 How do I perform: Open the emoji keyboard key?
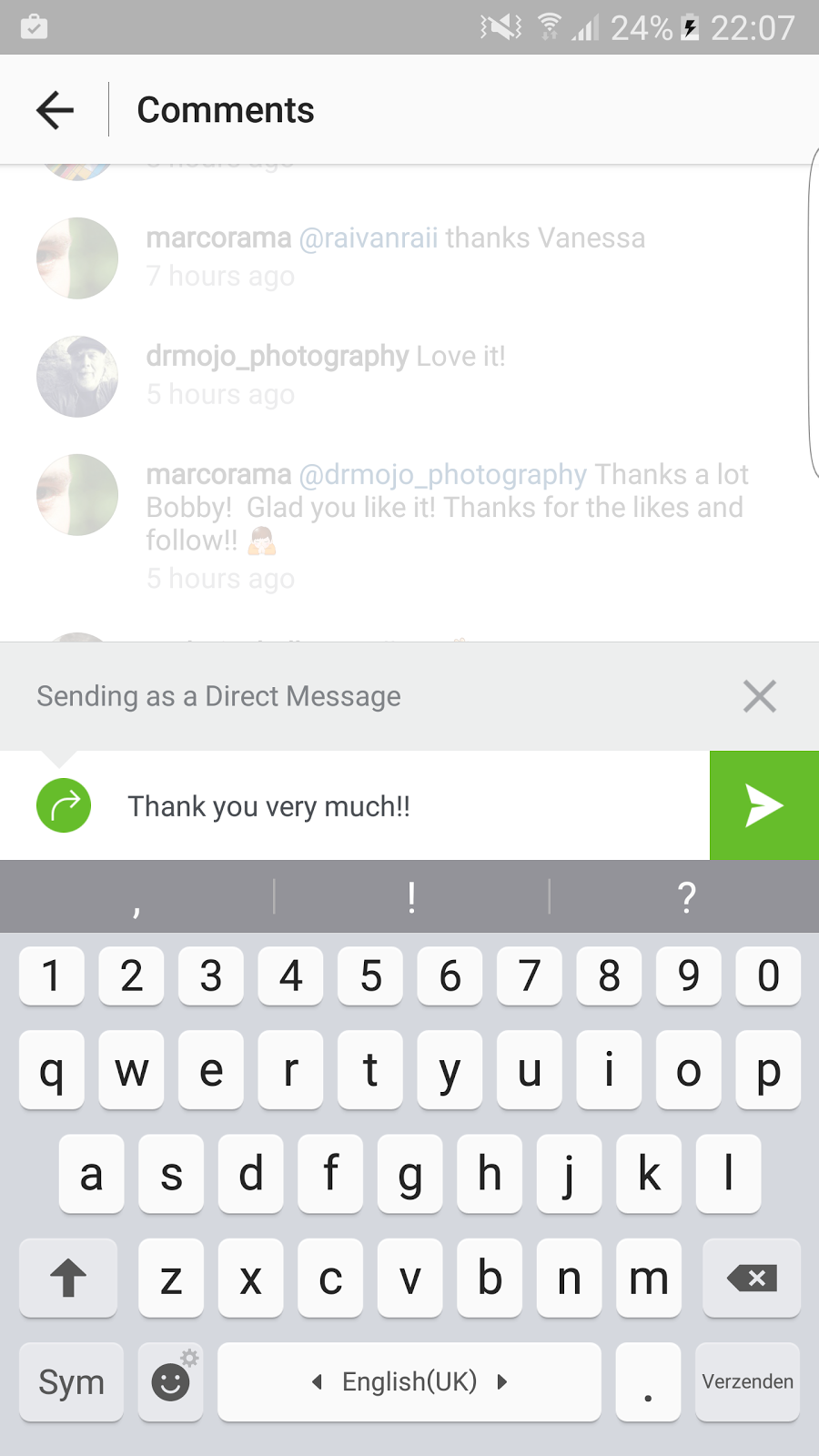170,1381
